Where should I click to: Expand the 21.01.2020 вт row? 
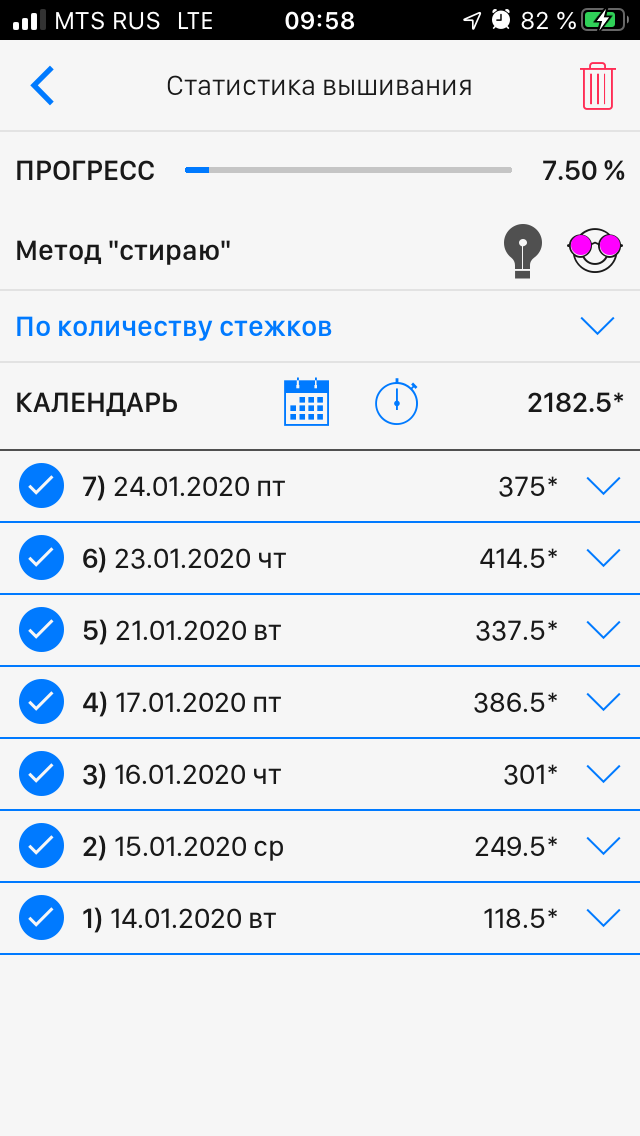coord(603,630)
